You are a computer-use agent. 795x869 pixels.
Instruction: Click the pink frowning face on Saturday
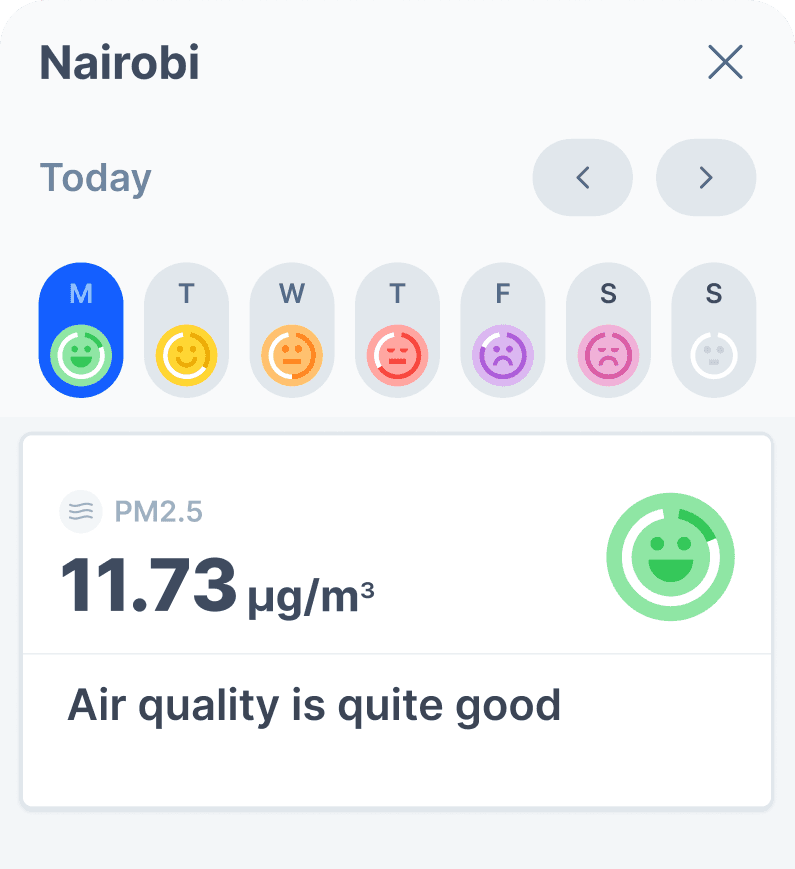pos(608,352)
